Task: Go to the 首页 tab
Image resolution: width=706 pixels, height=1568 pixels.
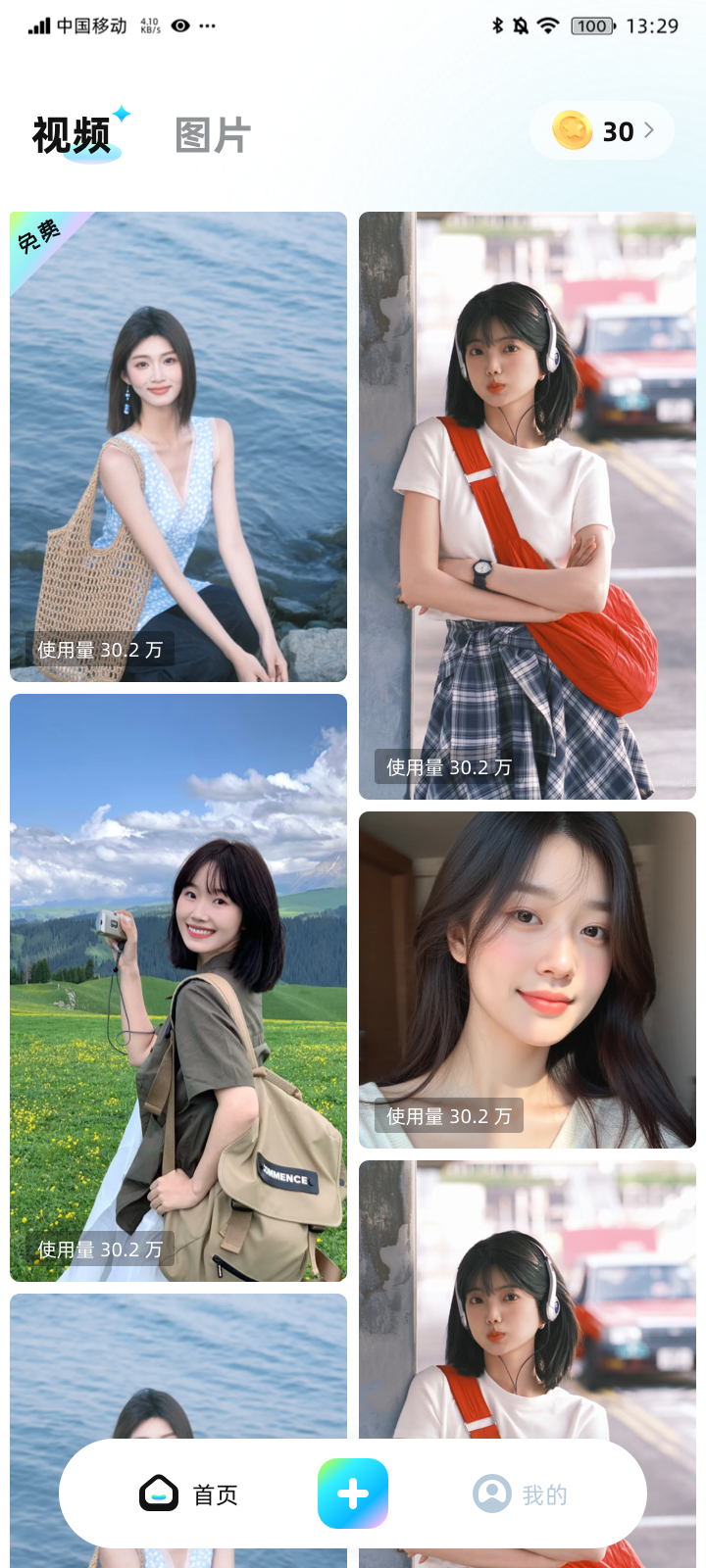Action: pos(188,1494)
